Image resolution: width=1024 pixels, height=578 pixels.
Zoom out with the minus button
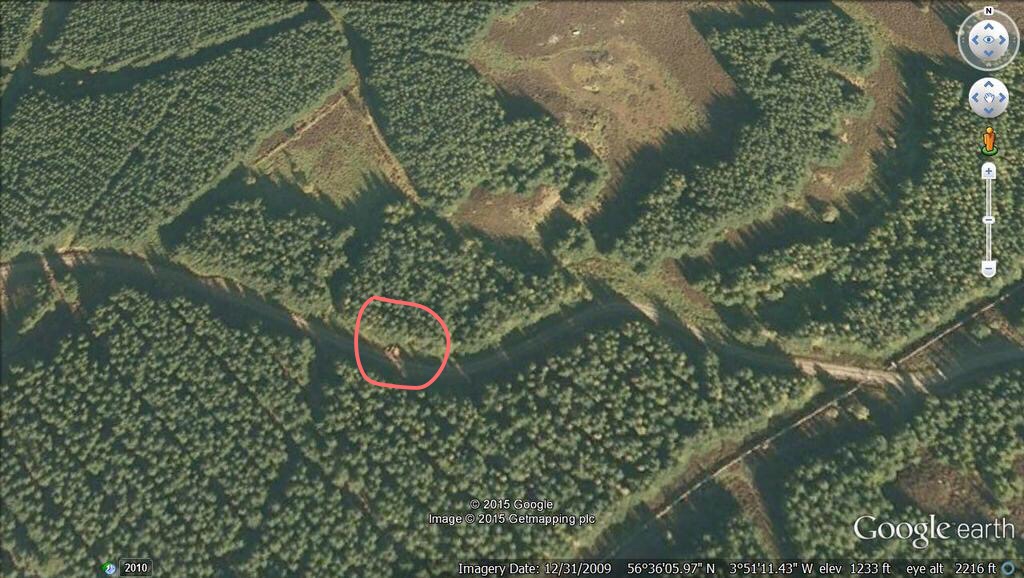988,268
